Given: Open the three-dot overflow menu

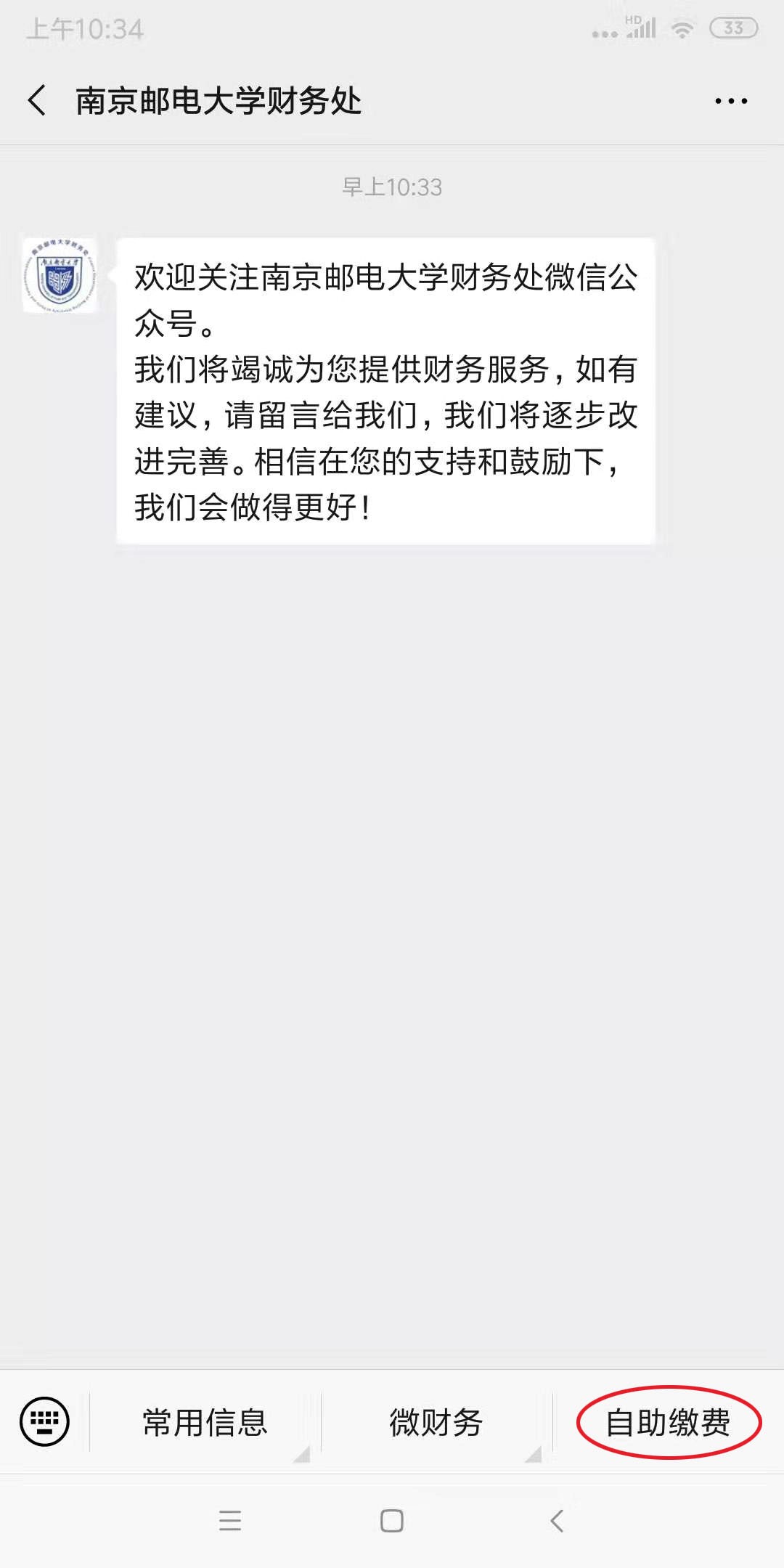Looking at the screenshot, I should click(730, 102).
